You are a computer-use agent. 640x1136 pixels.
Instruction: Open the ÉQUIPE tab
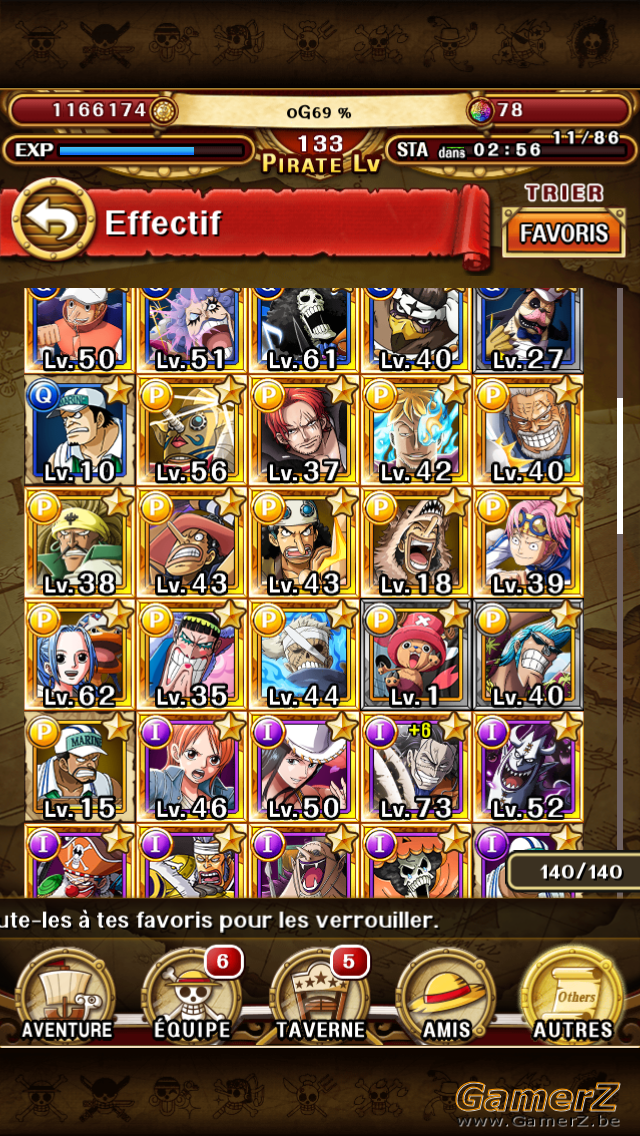coord(191,996)
